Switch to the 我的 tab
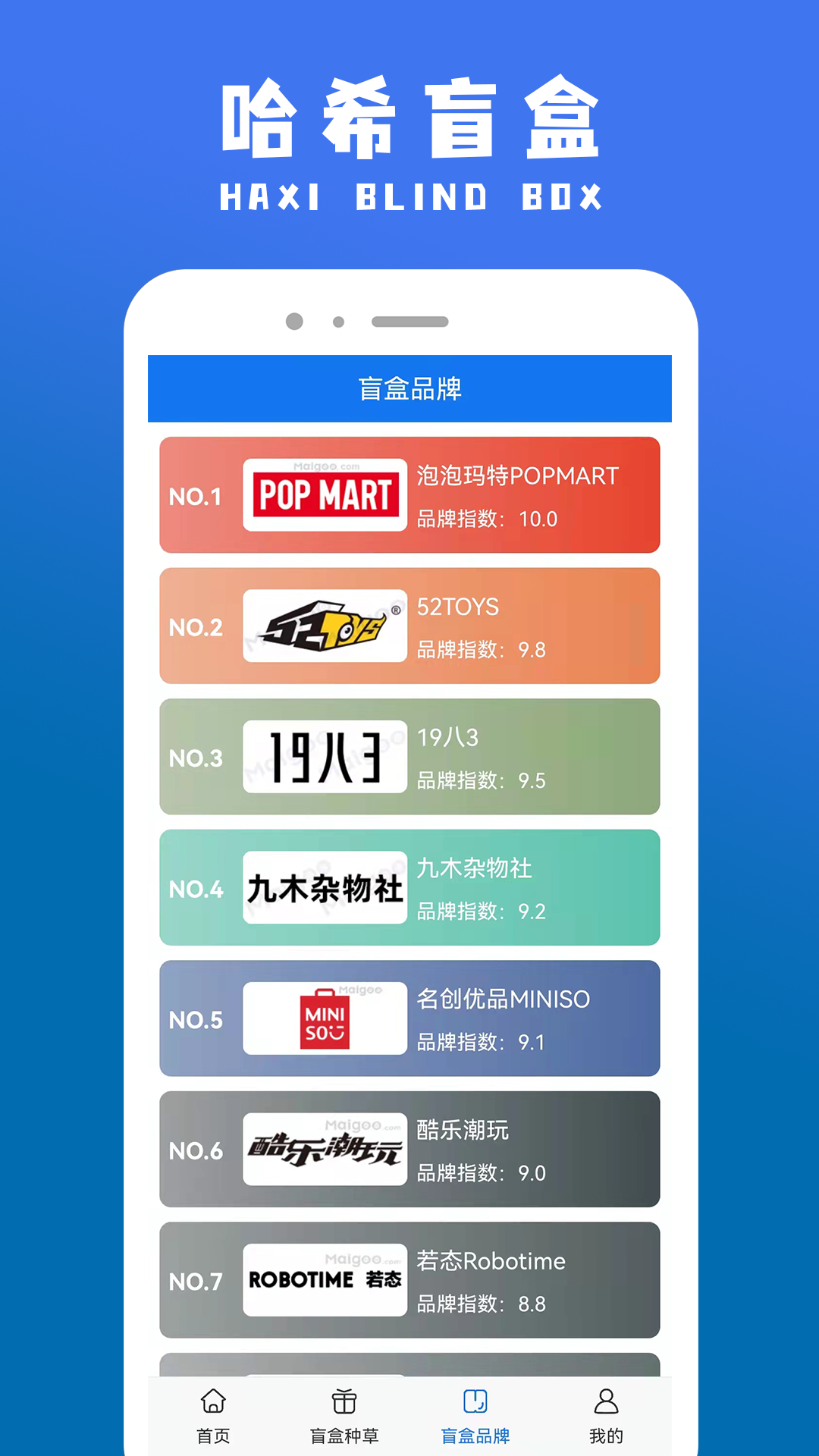This screenshot has width=819, height=1456. 604,1418
